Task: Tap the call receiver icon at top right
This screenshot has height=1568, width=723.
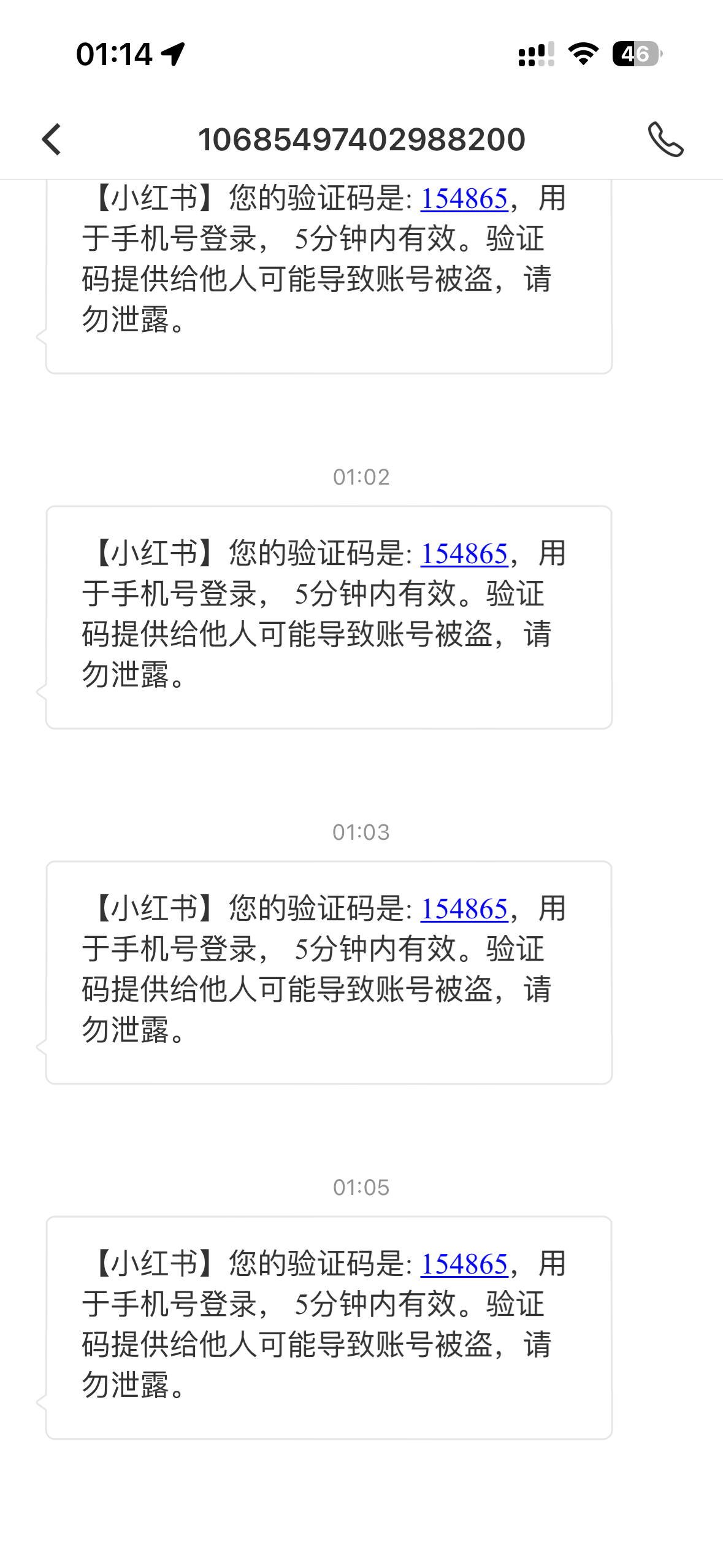Action: point(667,140)
